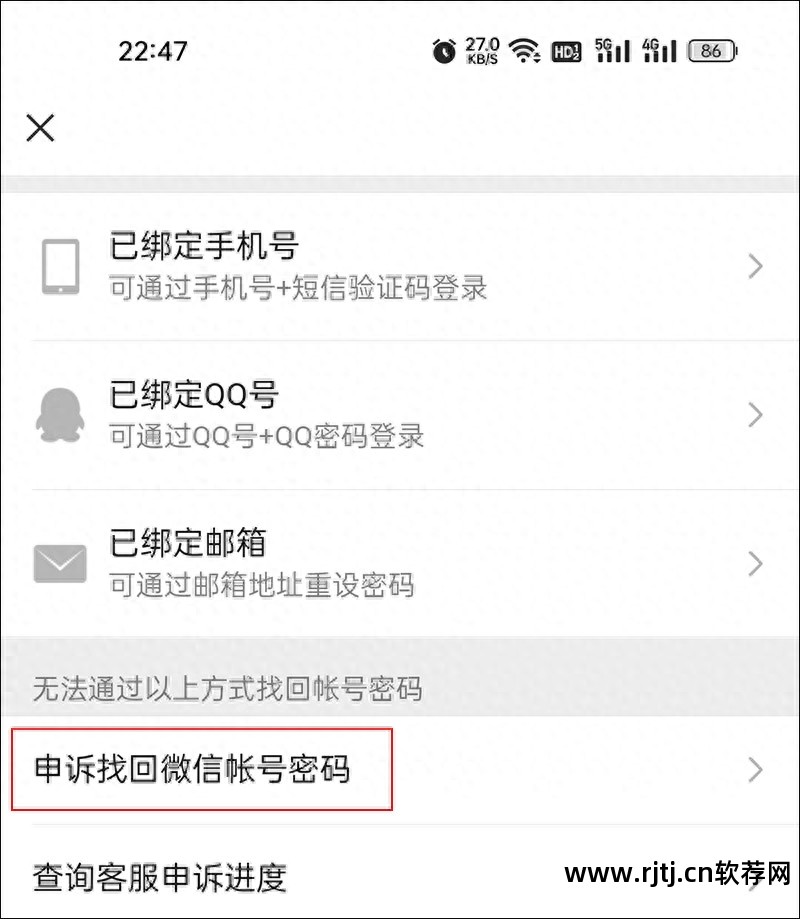Tap the HD volte icon in status bar
This screenshot has width=800, height=919.
[566, 51]
